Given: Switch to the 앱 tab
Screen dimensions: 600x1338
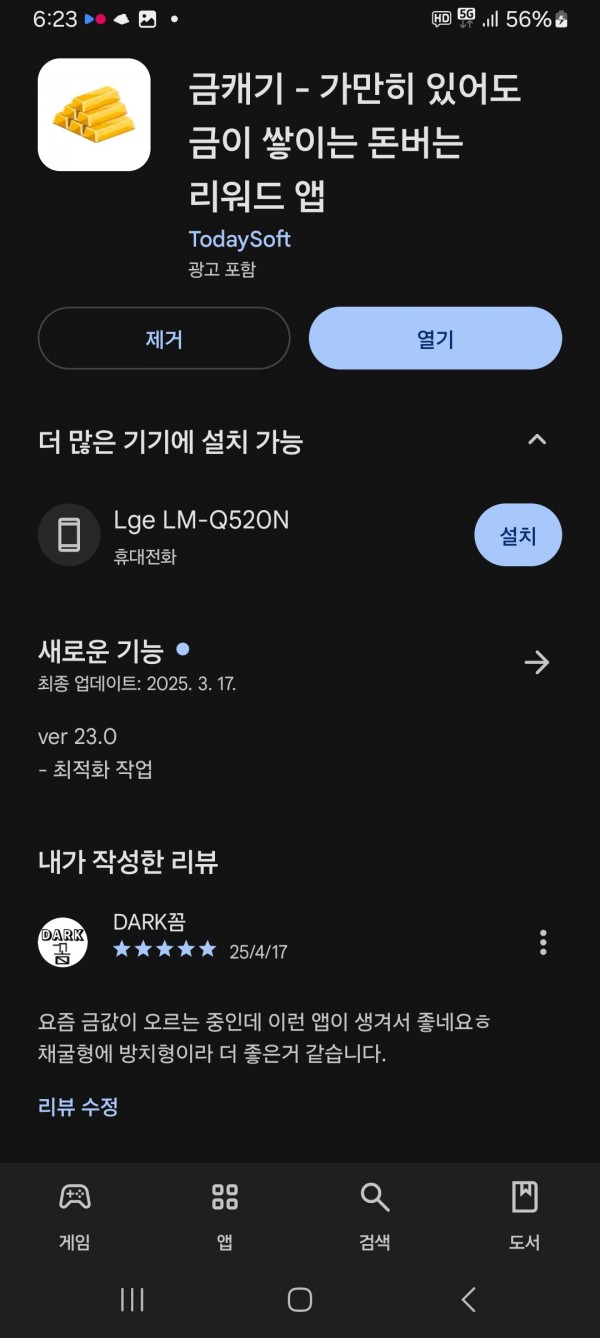Looking at the screenshot, I should (x=225, y=1215).
